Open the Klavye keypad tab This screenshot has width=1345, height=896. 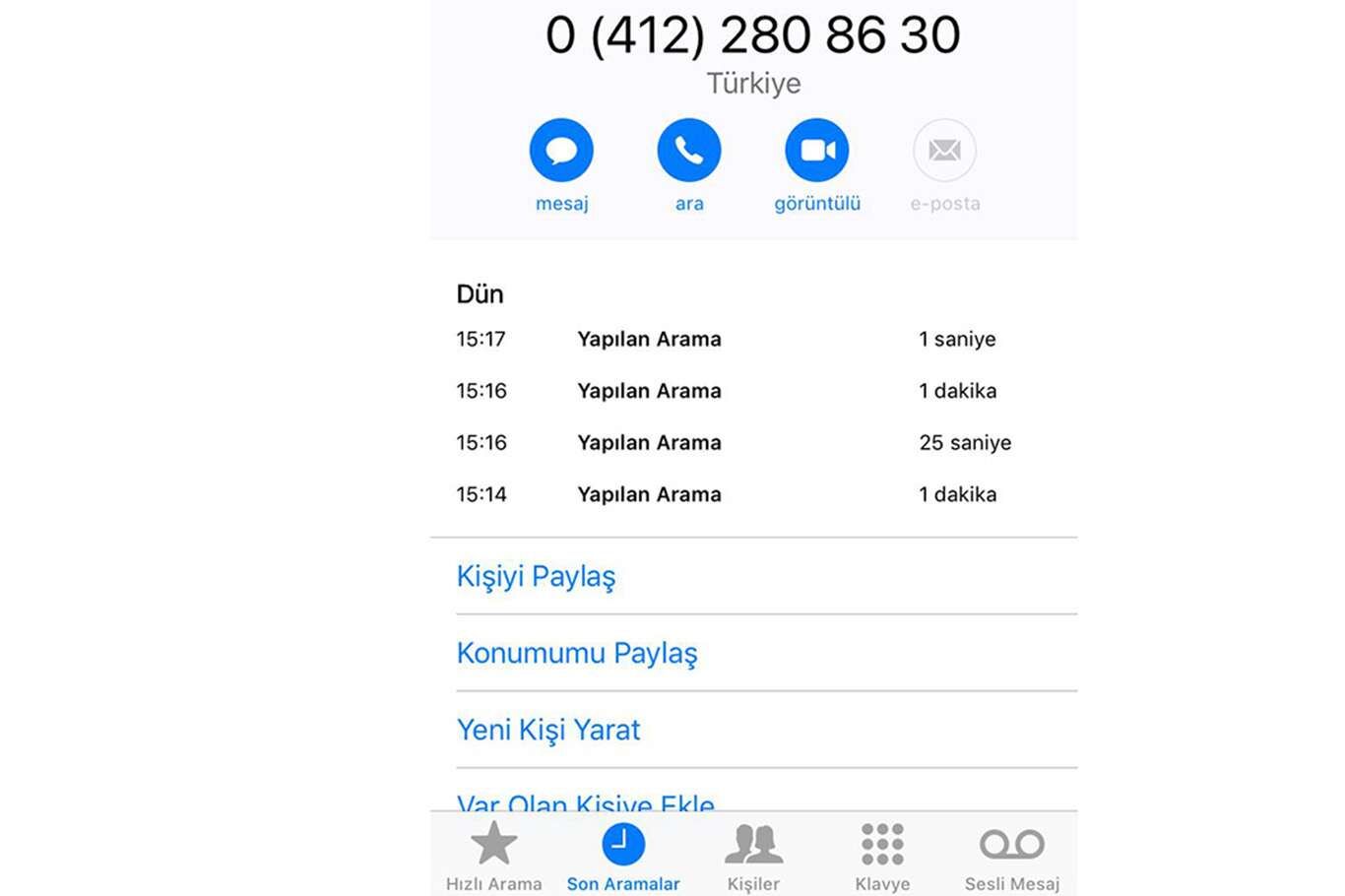882,856
